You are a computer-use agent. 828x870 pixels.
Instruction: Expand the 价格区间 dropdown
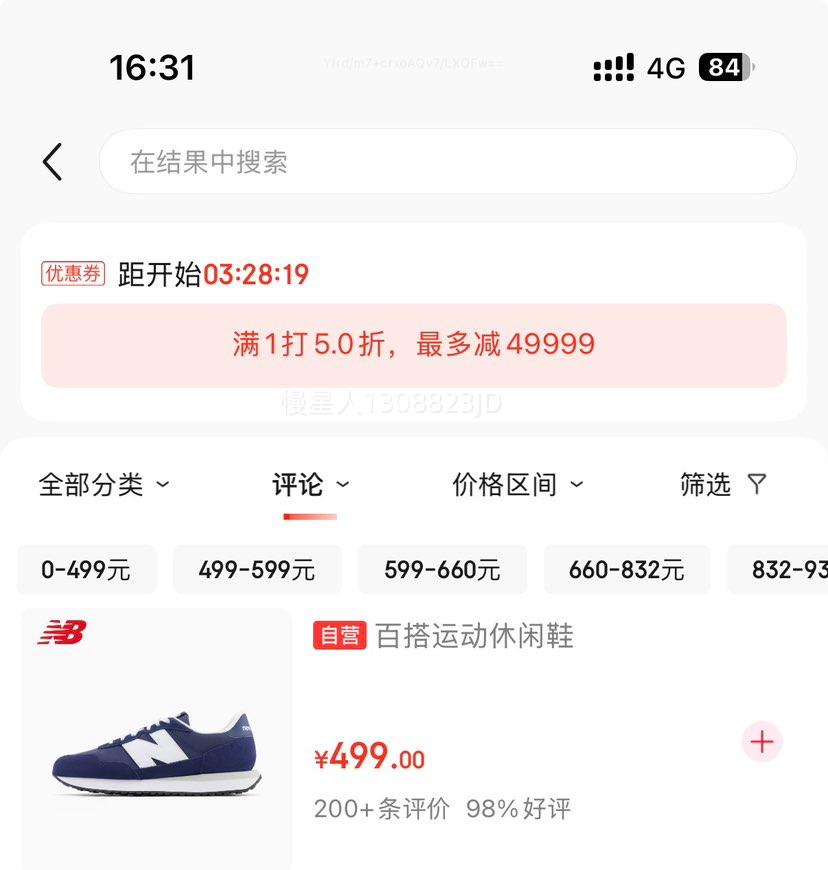pos(517,485)
